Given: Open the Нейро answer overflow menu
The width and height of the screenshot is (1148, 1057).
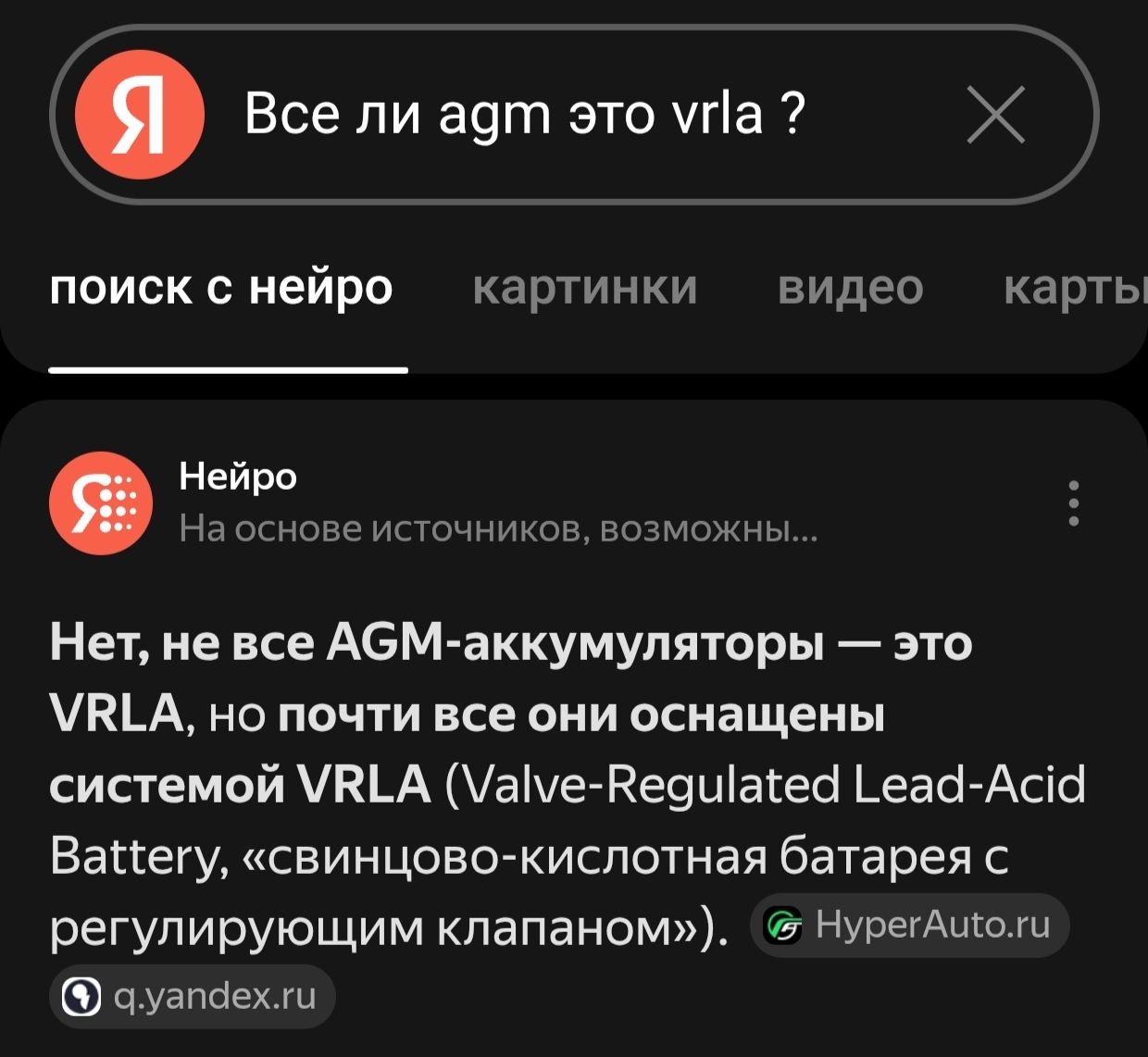Looking at the screenshot, I should pos(1073,504).
